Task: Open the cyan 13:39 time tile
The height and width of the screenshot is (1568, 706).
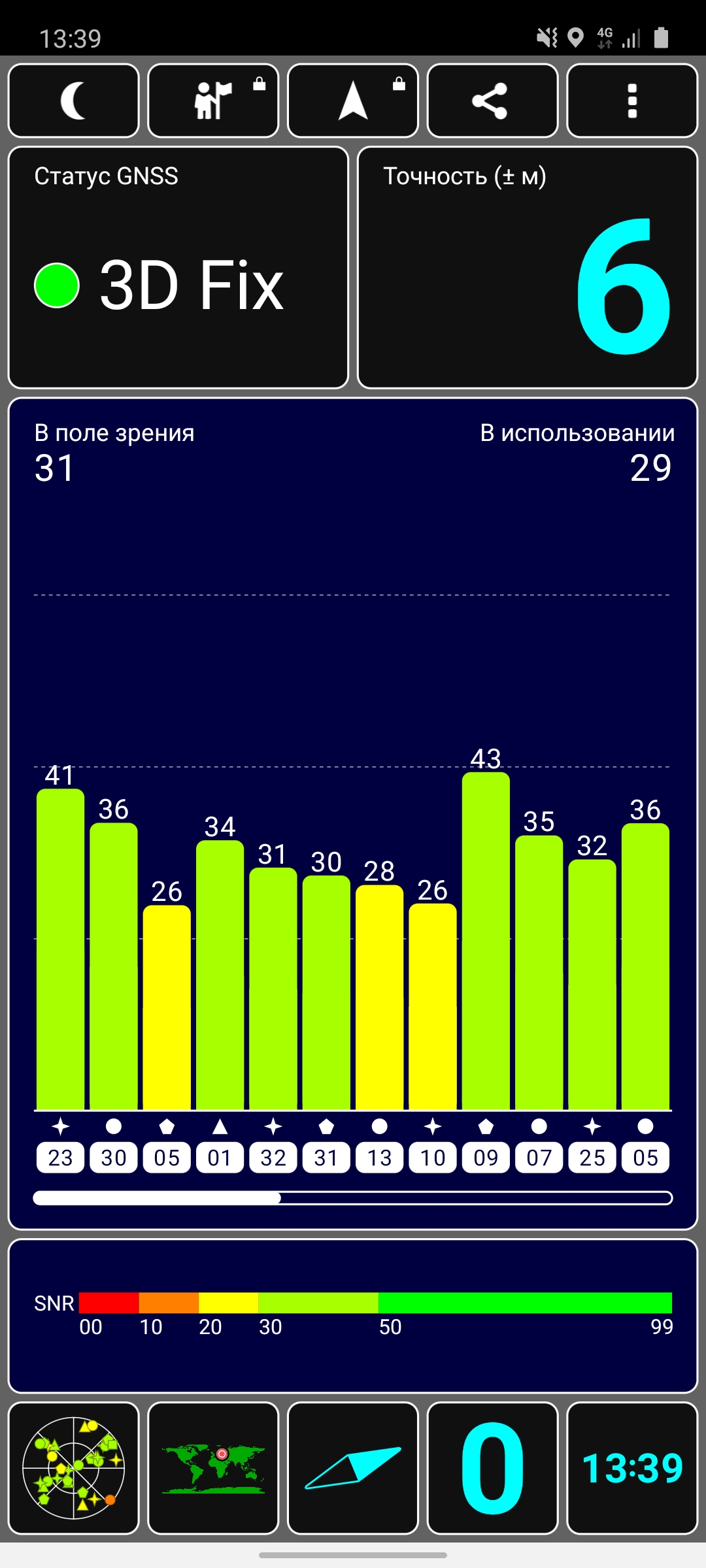Action: 631,1467
